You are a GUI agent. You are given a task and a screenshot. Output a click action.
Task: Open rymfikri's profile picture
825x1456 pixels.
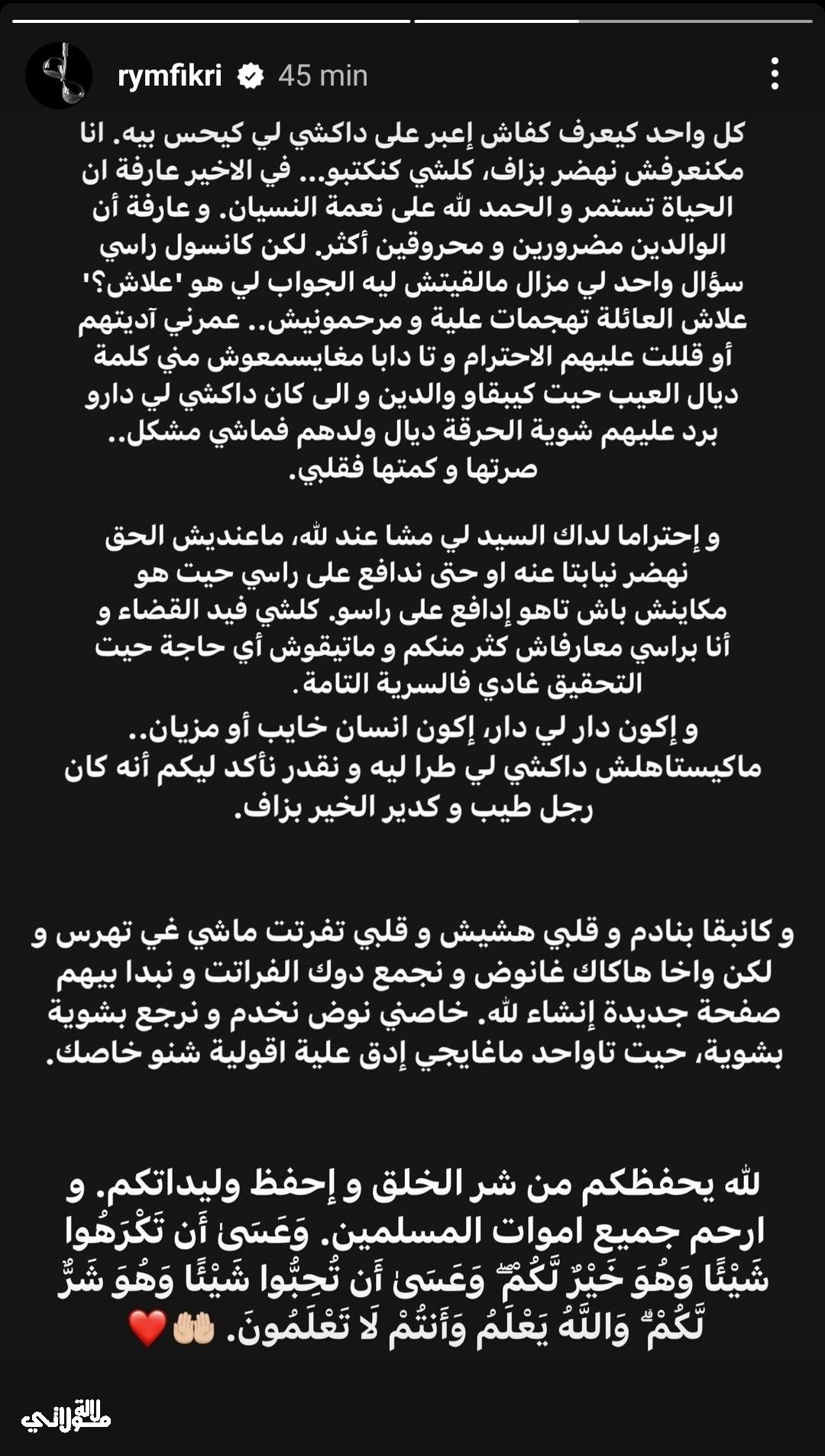pyautogui.click(x=59, y=75)
